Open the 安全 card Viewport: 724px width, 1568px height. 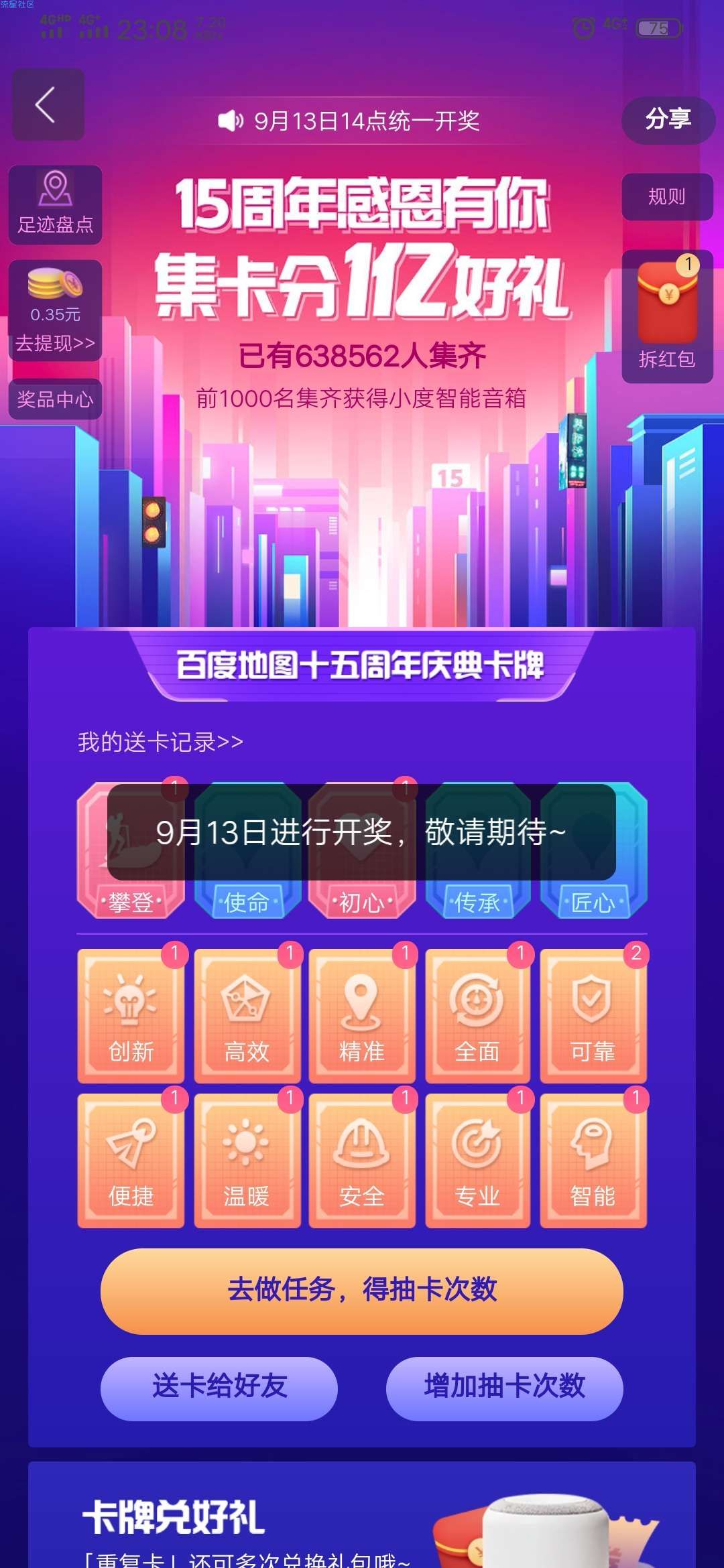coord(362,1161)
